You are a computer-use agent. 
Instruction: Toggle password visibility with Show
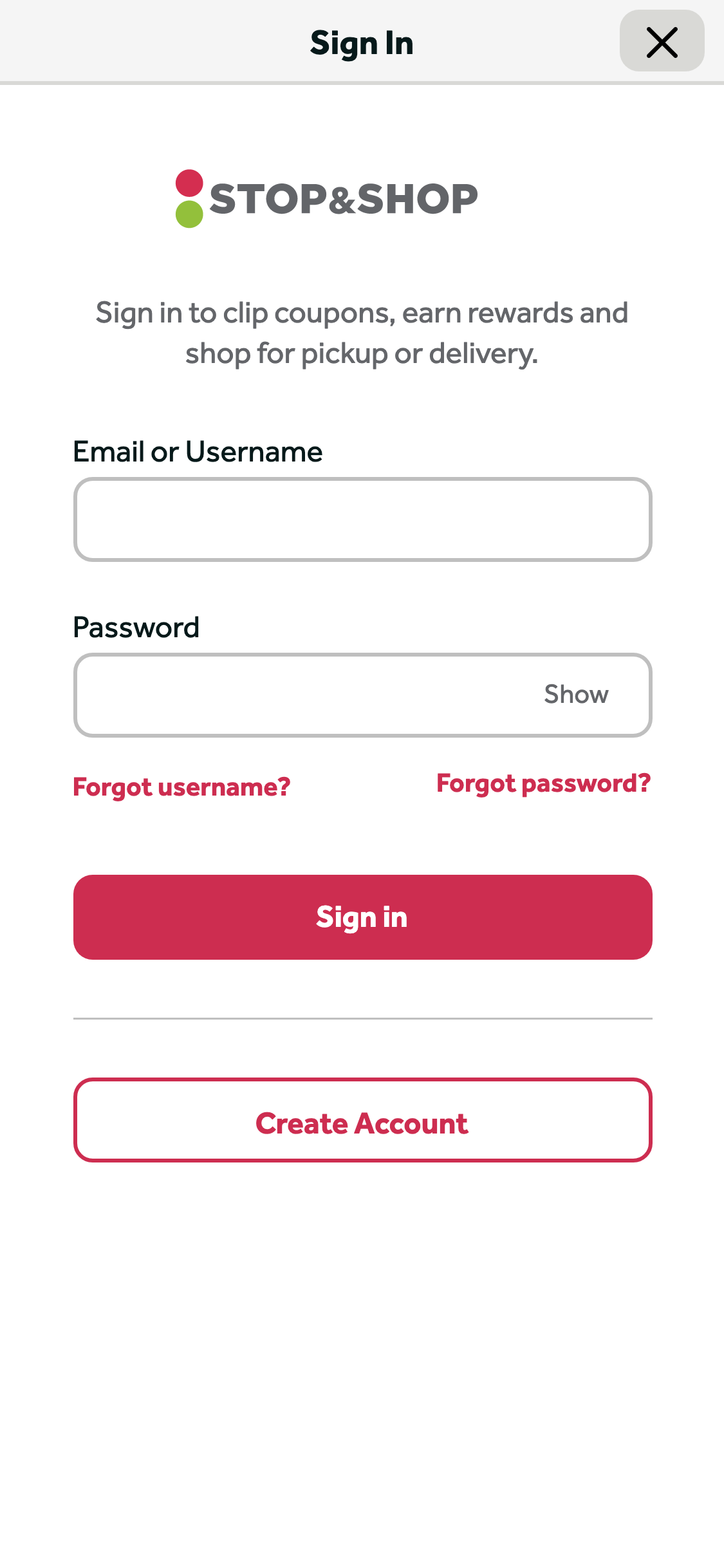pyautogui.click(x=575, y=694)
